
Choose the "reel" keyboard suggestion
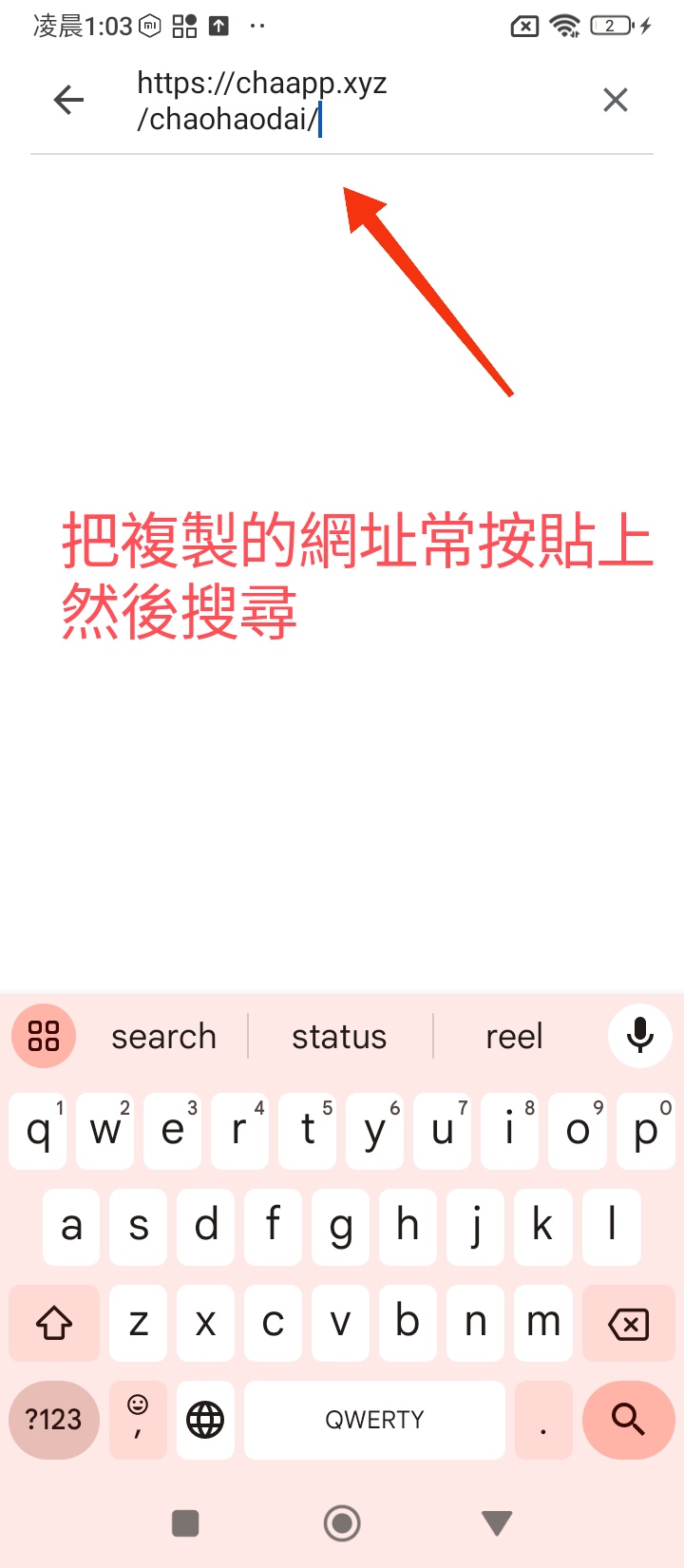click(514, 1037)
